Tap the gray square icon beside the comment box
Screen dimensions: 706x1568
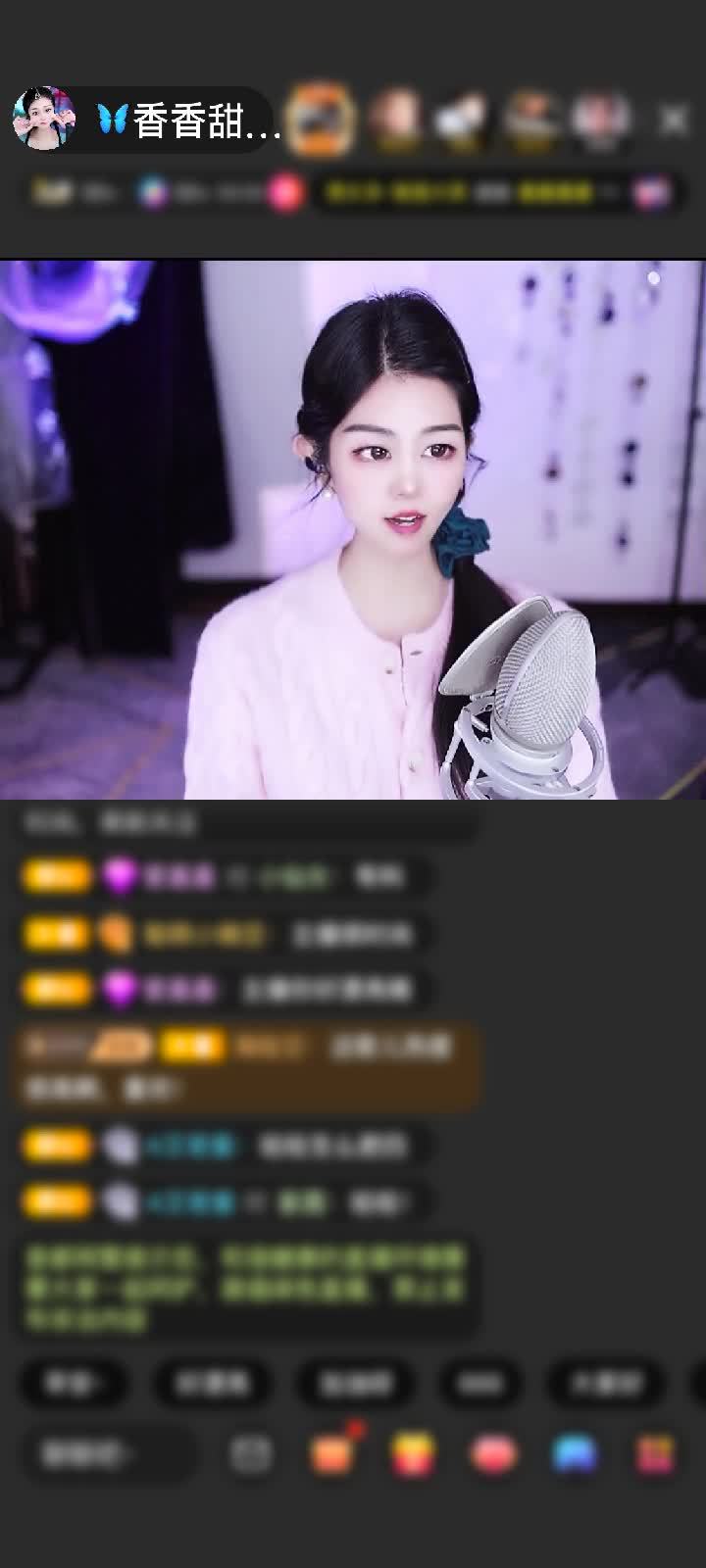pos(251,1455)
